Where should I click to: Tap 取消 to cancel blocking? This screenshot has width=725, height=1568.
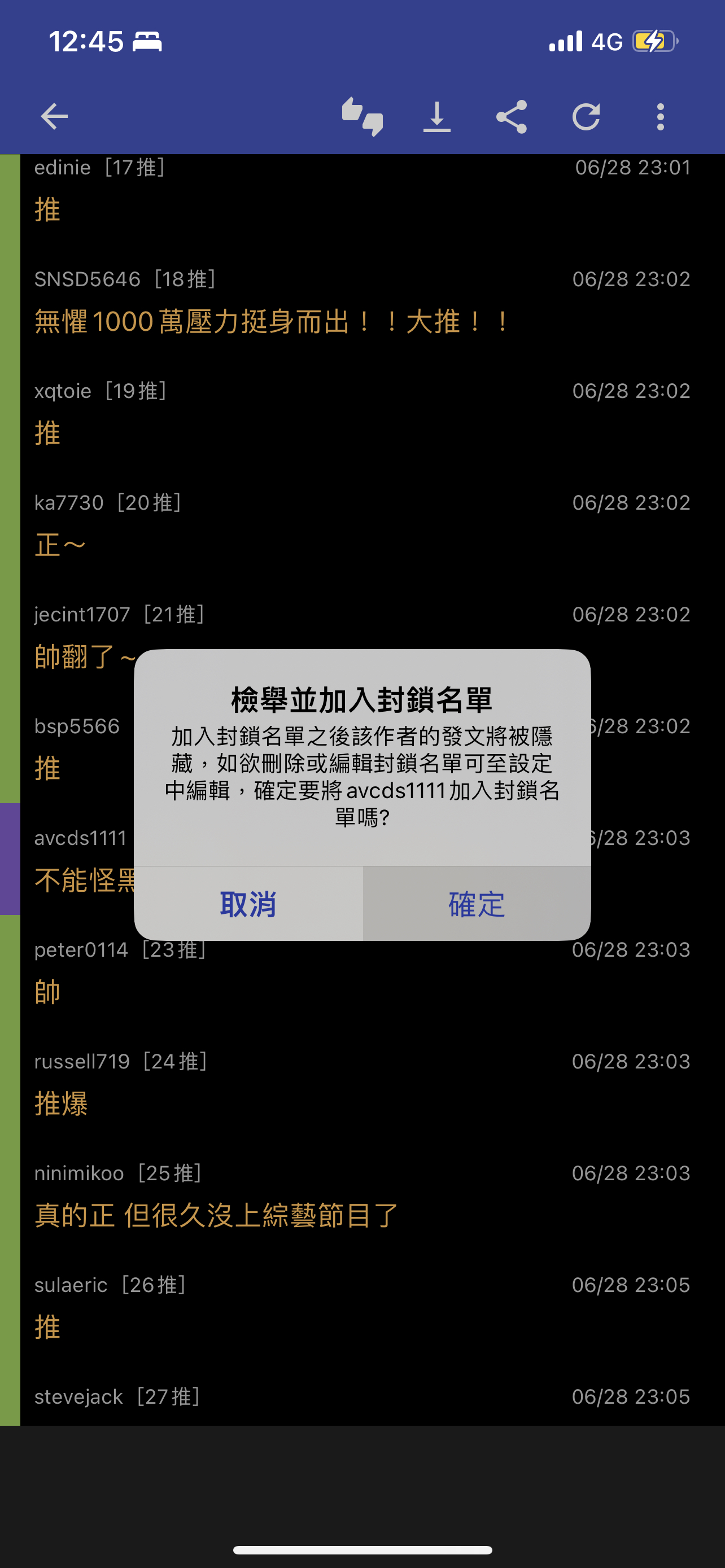(x=248, y=903)
